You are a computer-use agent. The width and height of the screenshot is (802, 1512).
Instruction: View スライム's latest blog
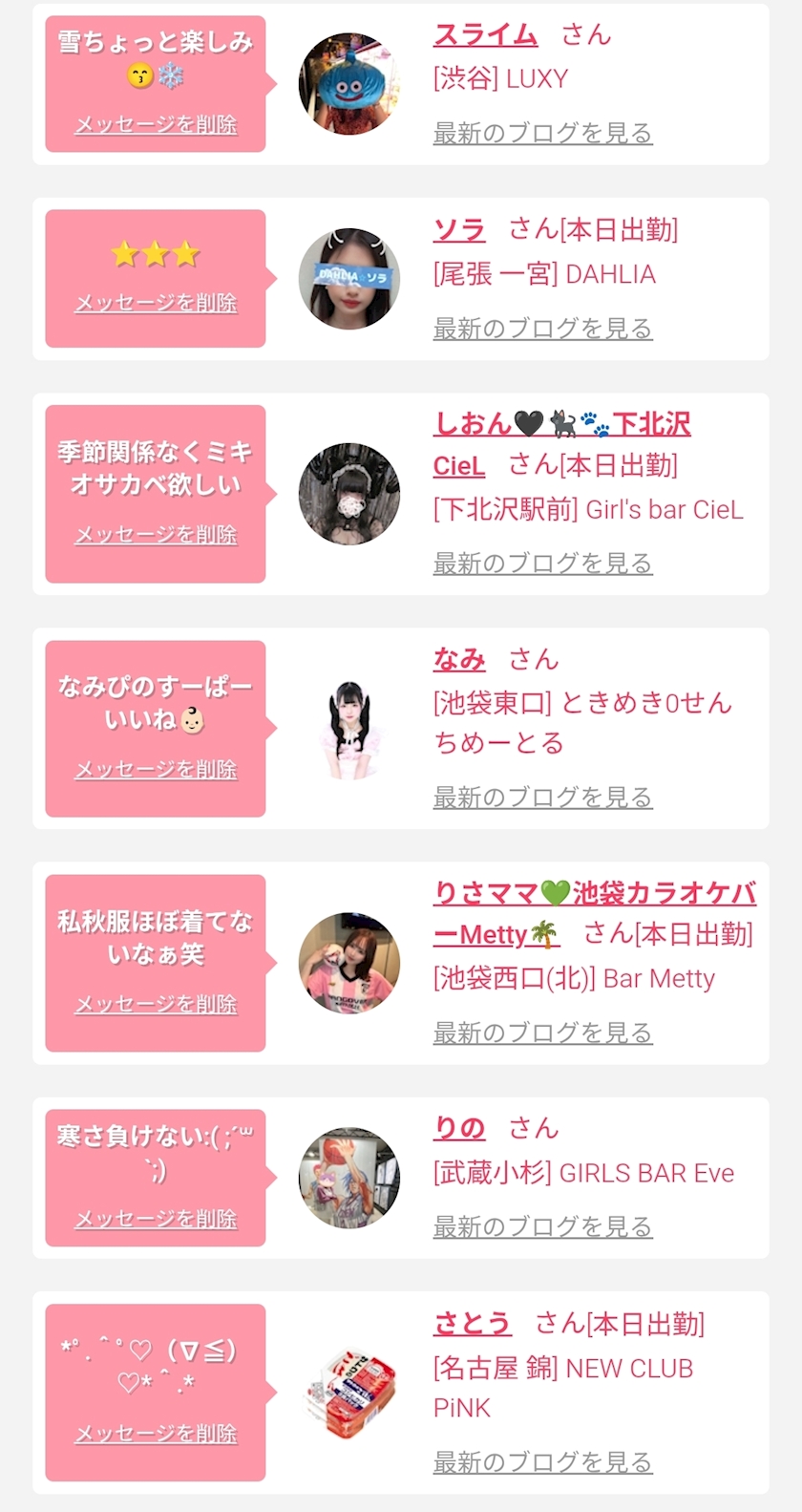(542, 133)
